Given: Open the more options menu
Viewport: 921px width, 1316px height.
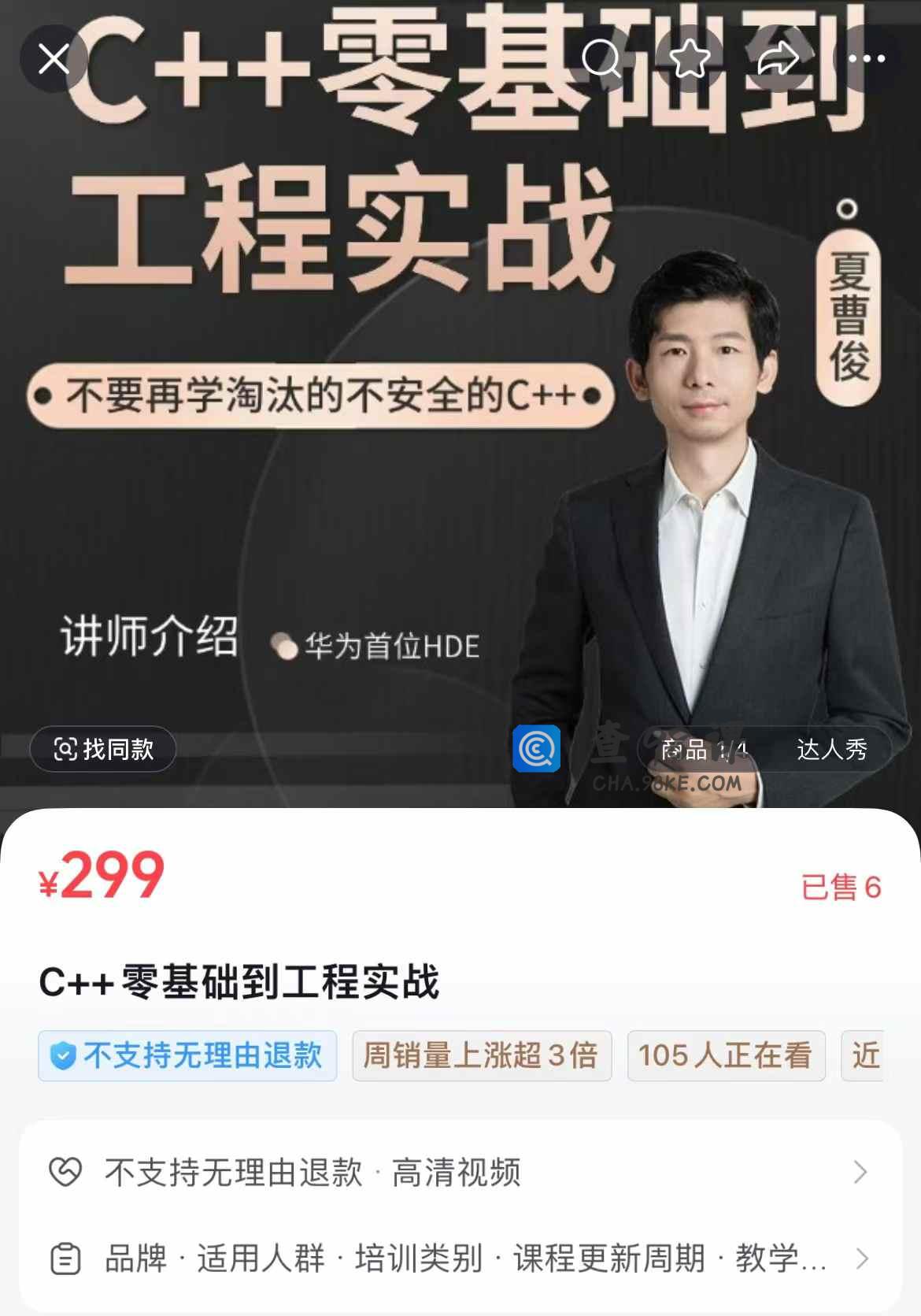Looking at the screenshot, I should coord(866,59).
